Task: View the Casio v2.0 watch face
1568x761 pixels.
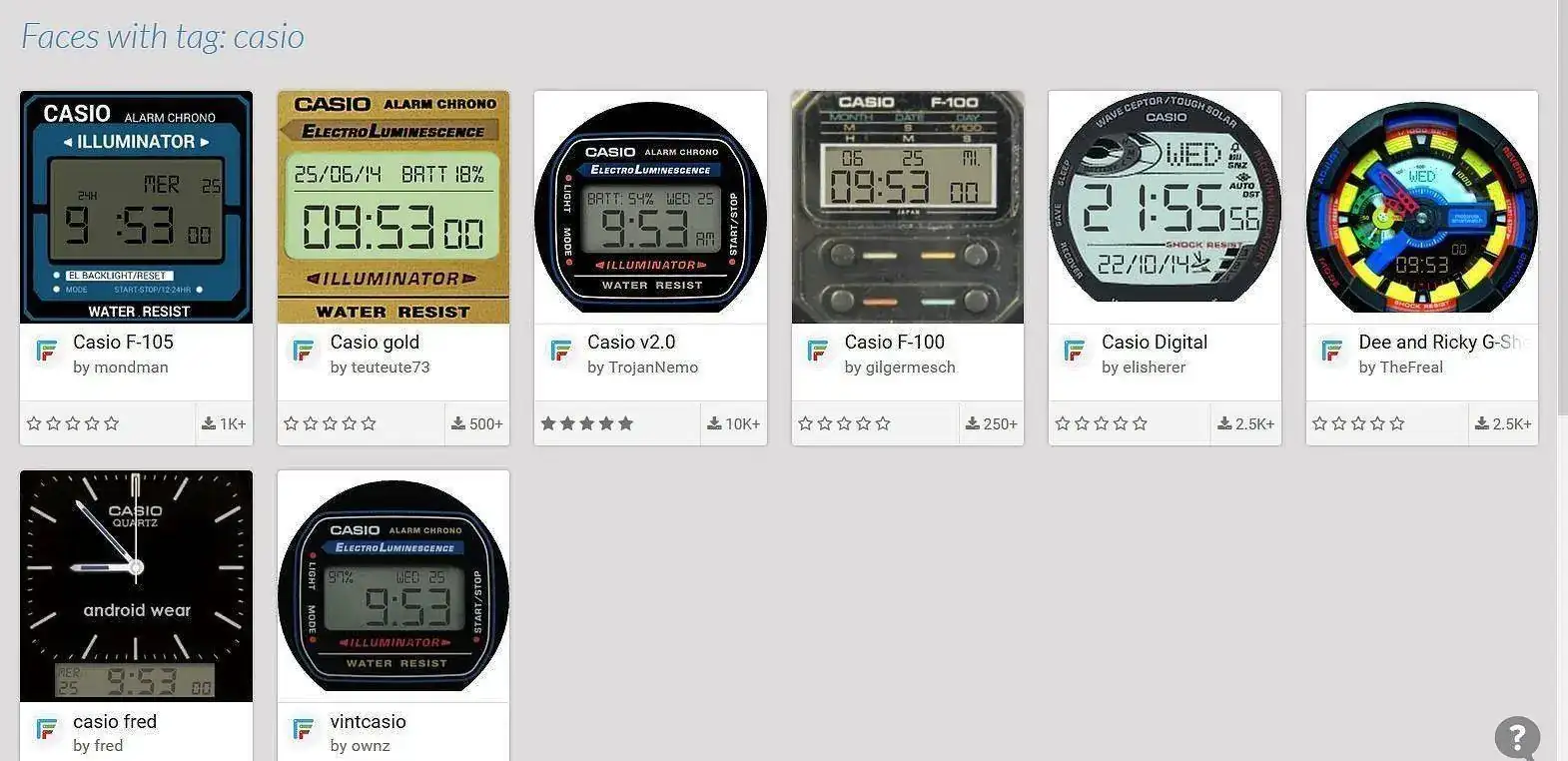Action: click(x=650, y=208)
